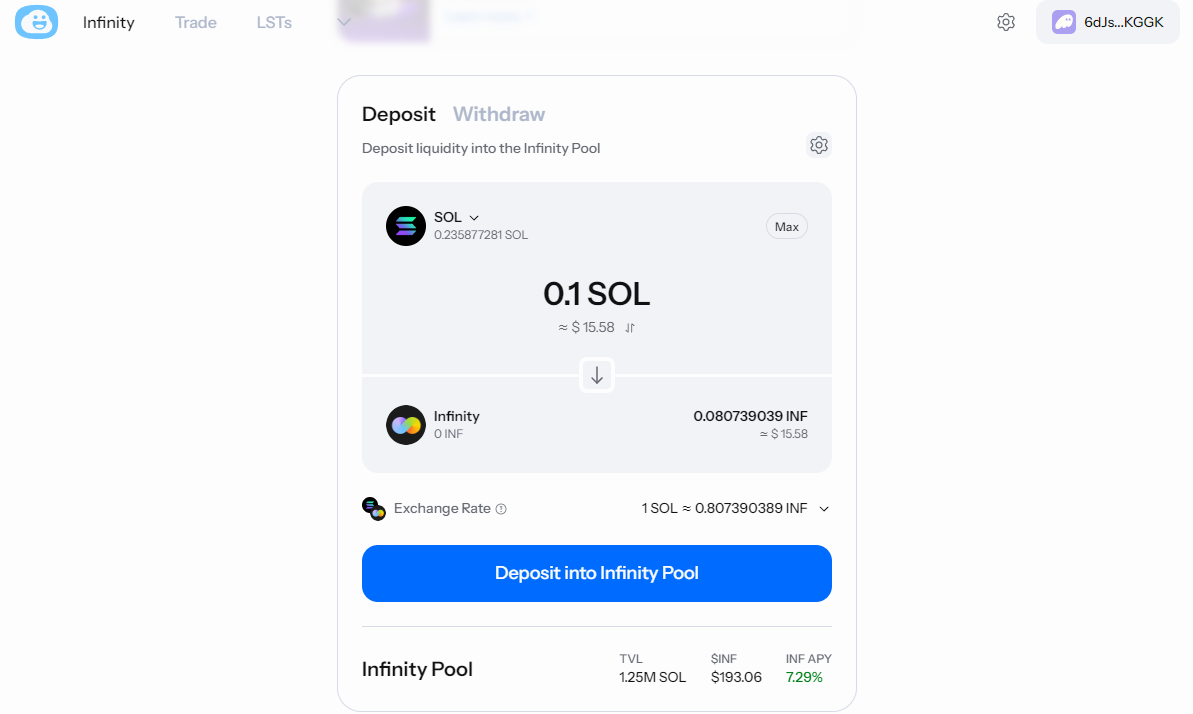Show Exchange Rate info tooltip
The height and width of the screenshot is (714, 1193).
(501, 509)
